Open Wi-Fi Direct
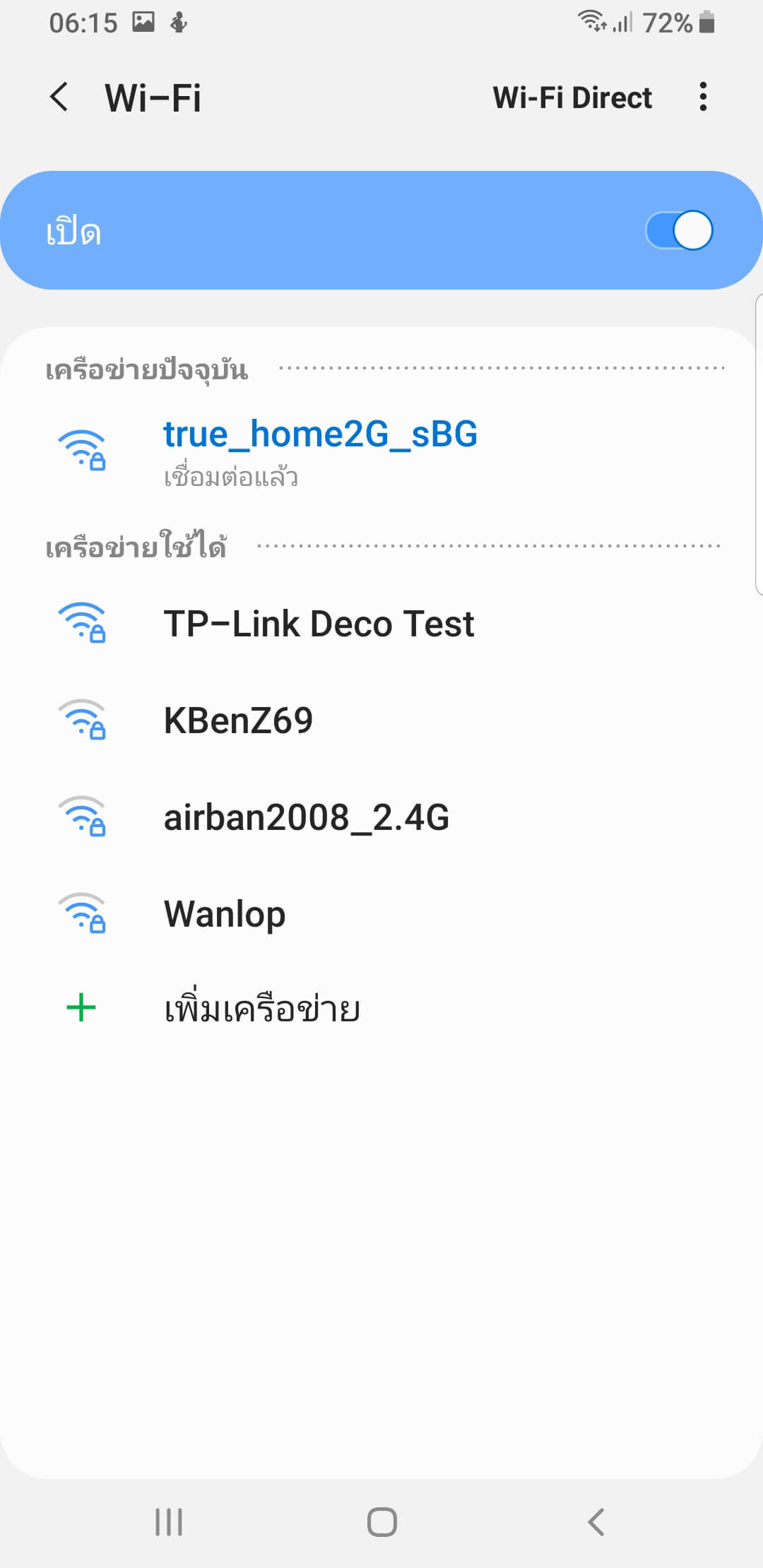 (x=572, y=97)
